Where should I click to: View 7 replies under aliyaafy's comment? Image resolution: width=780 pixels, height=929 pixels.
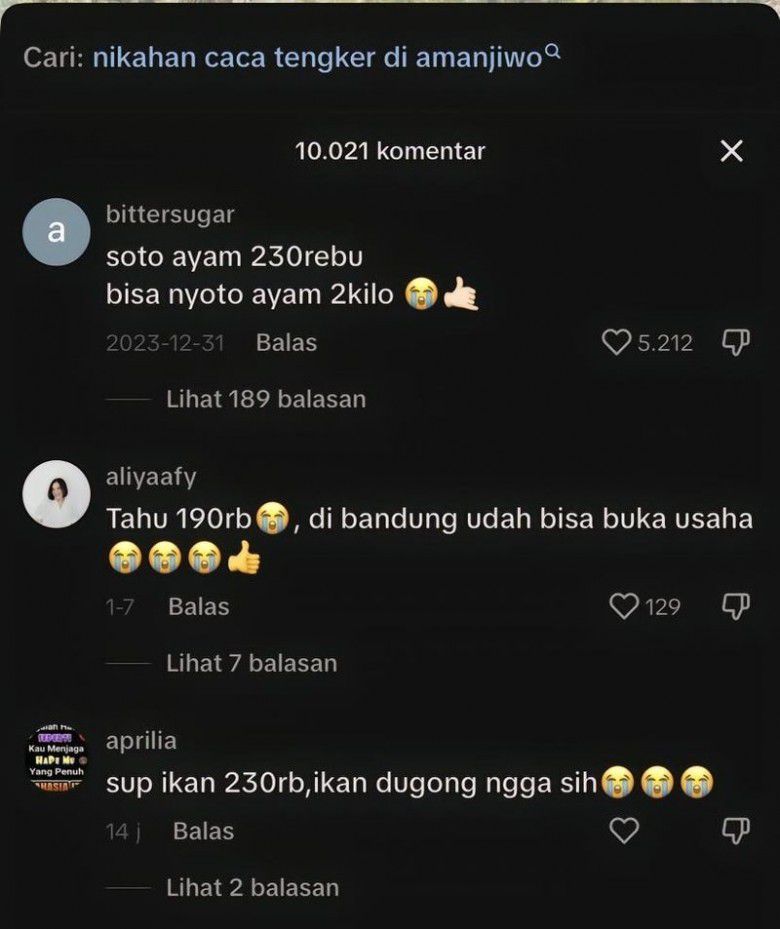pyautogui.click(x=251, y=663)
